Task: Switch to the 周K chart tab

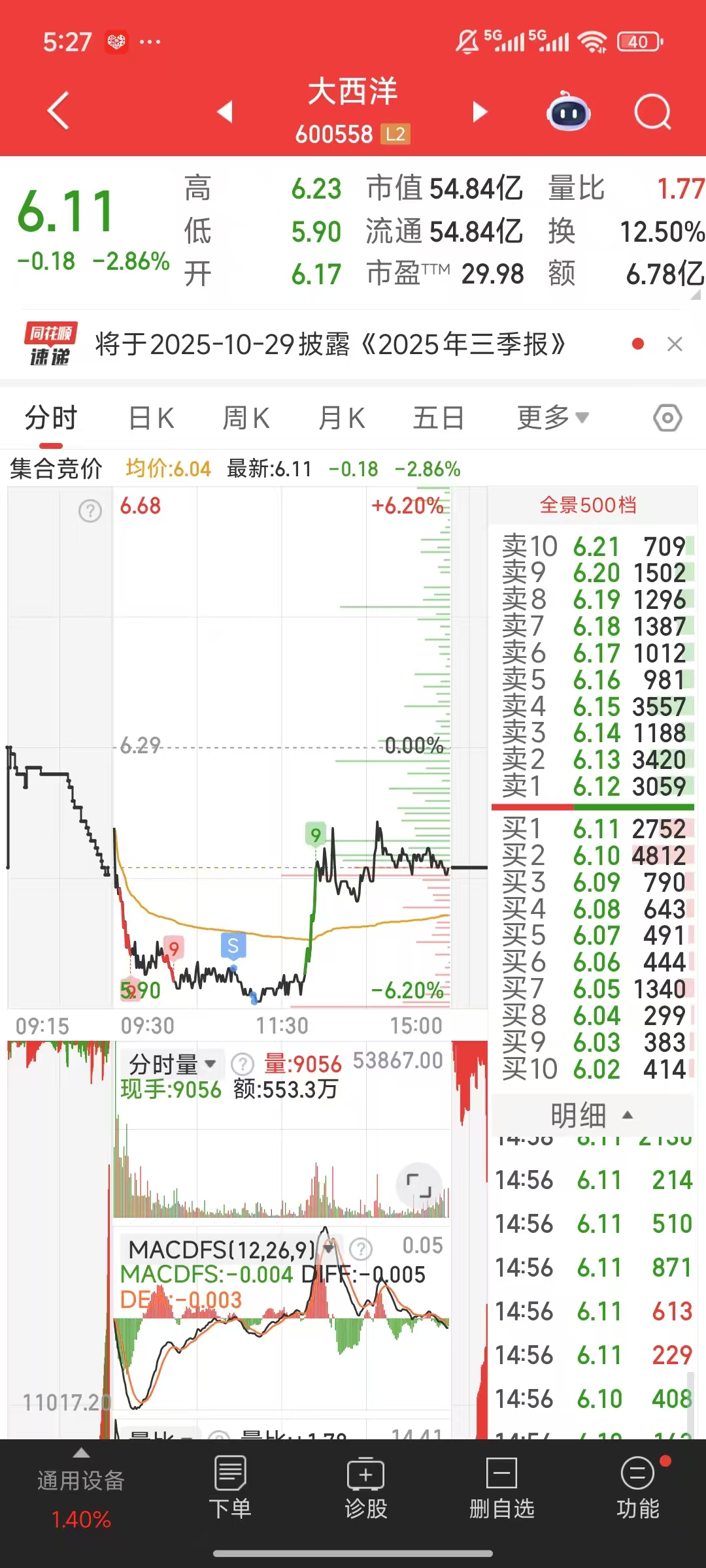Action: [x=246, y=418]
